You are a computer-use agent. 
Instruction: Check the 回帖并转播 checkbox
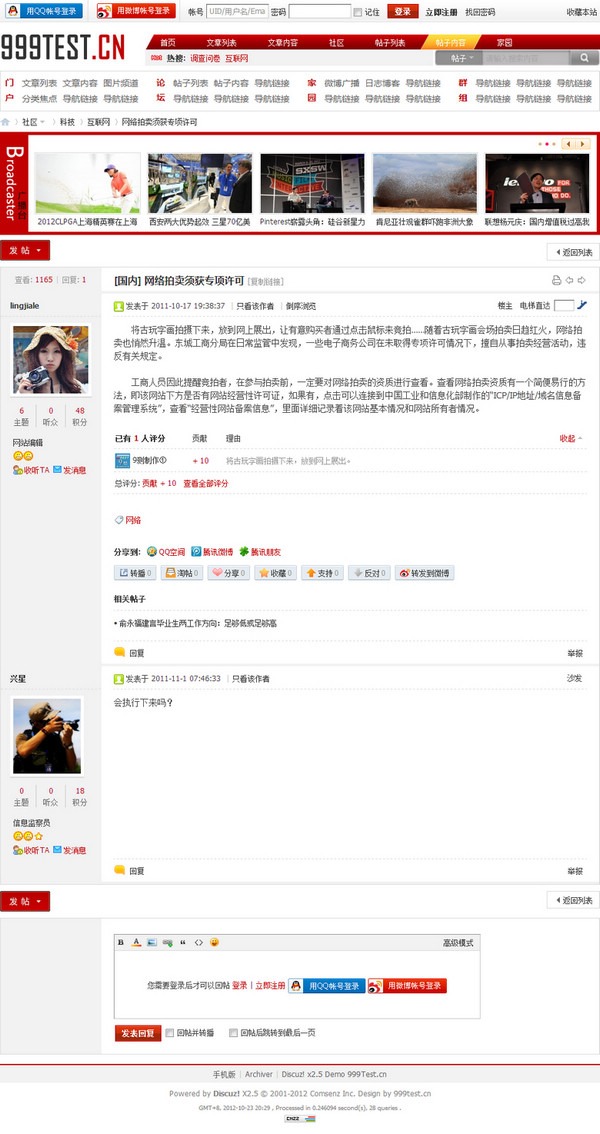(x=170, y=1033)
